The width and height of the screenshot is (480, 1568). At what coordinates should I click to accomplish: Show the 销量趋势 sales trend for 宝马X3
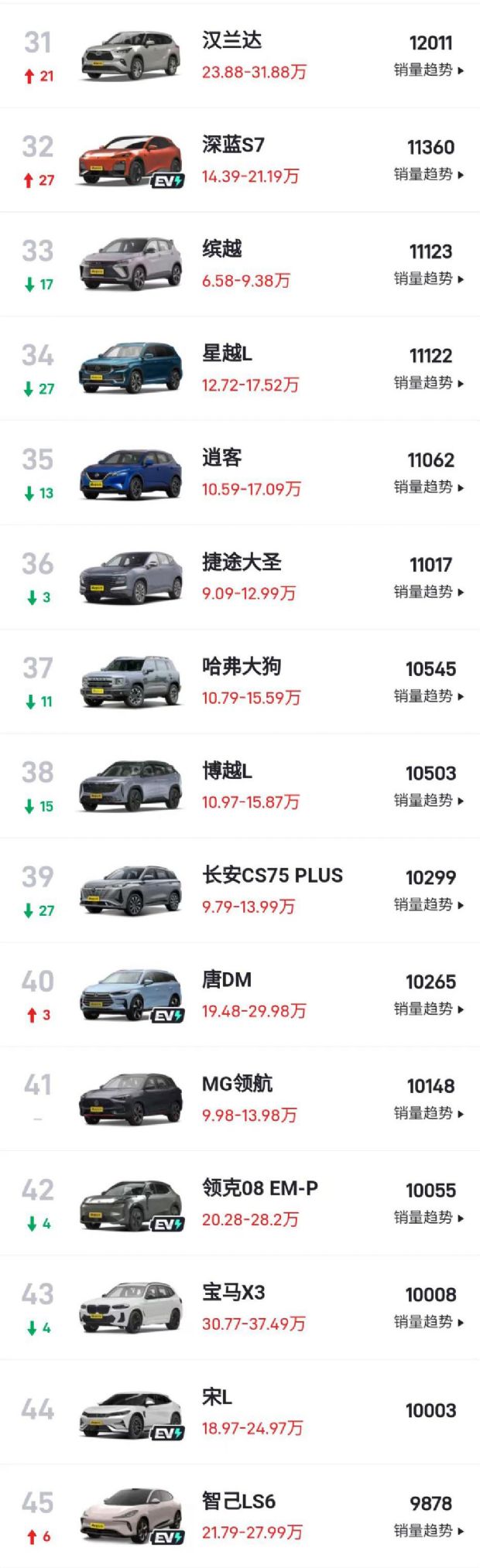428,1322
